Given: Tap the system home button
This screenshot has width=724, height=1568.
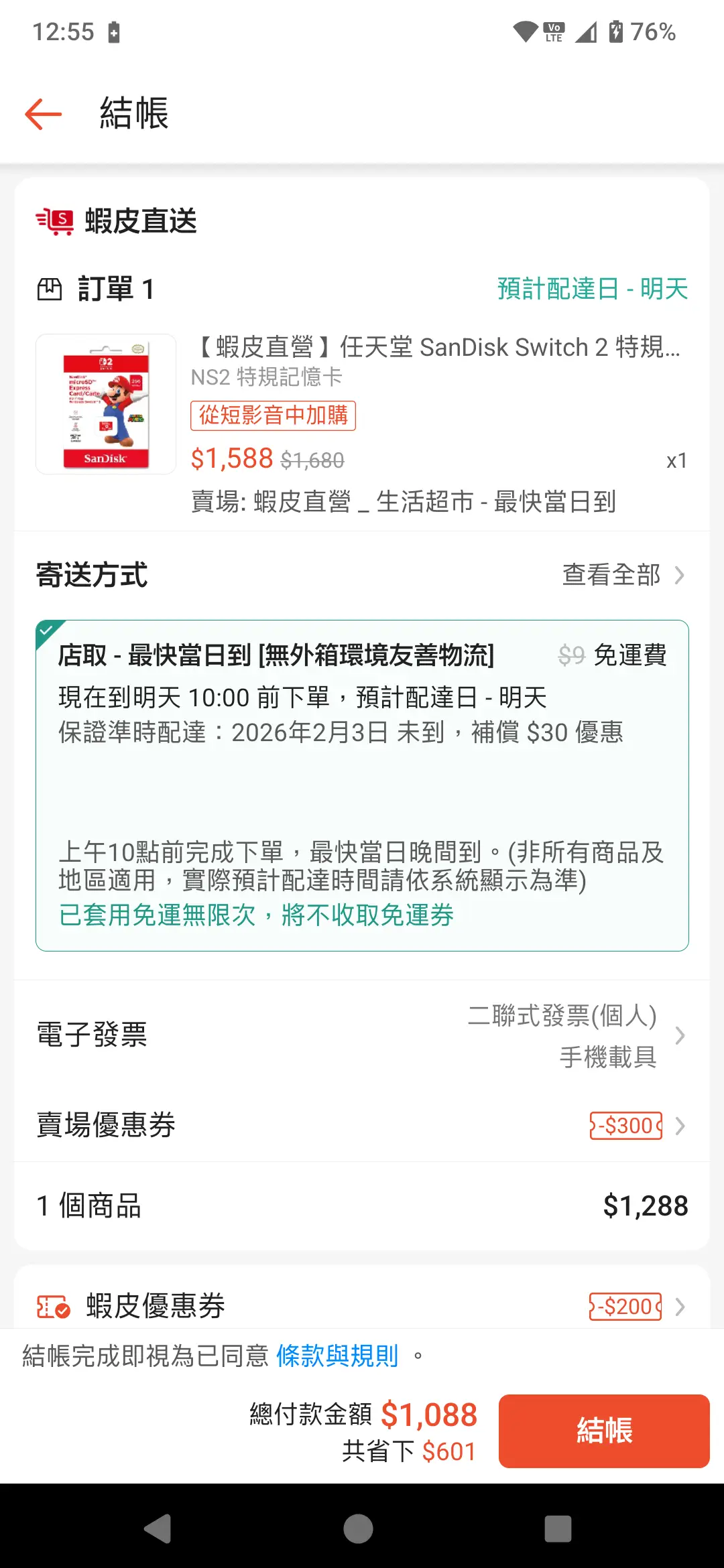Looking at the screenshot, I should [358, 1529].
